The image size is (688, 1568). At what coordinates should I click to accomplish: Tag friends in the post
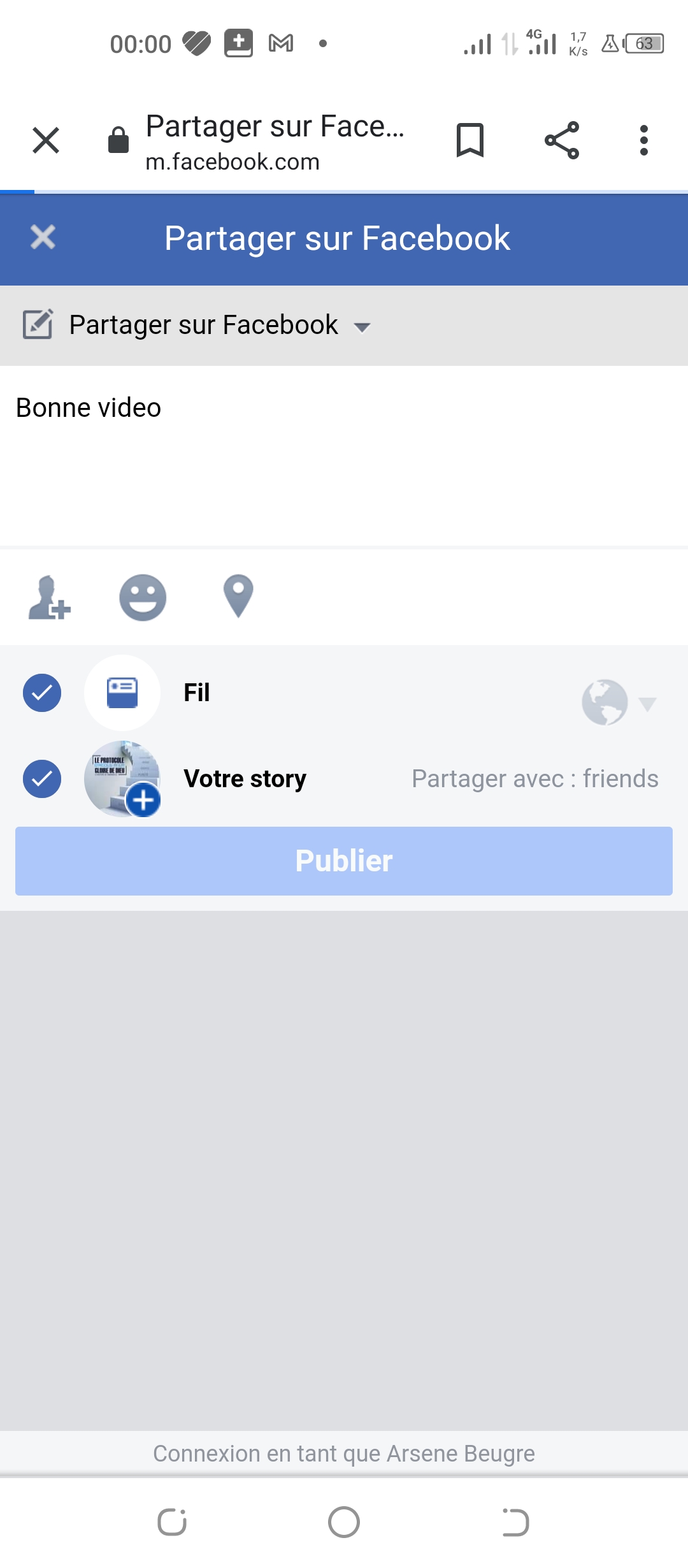point(49,597)
